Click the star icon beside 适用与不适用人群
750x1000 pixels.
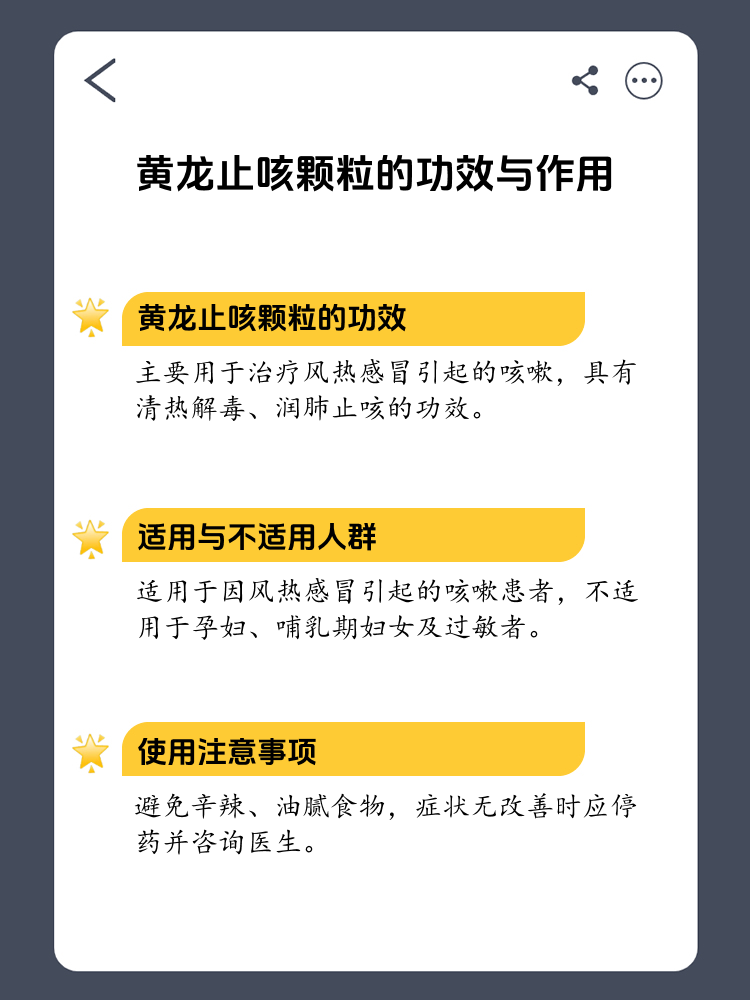(x=93, y=535)
